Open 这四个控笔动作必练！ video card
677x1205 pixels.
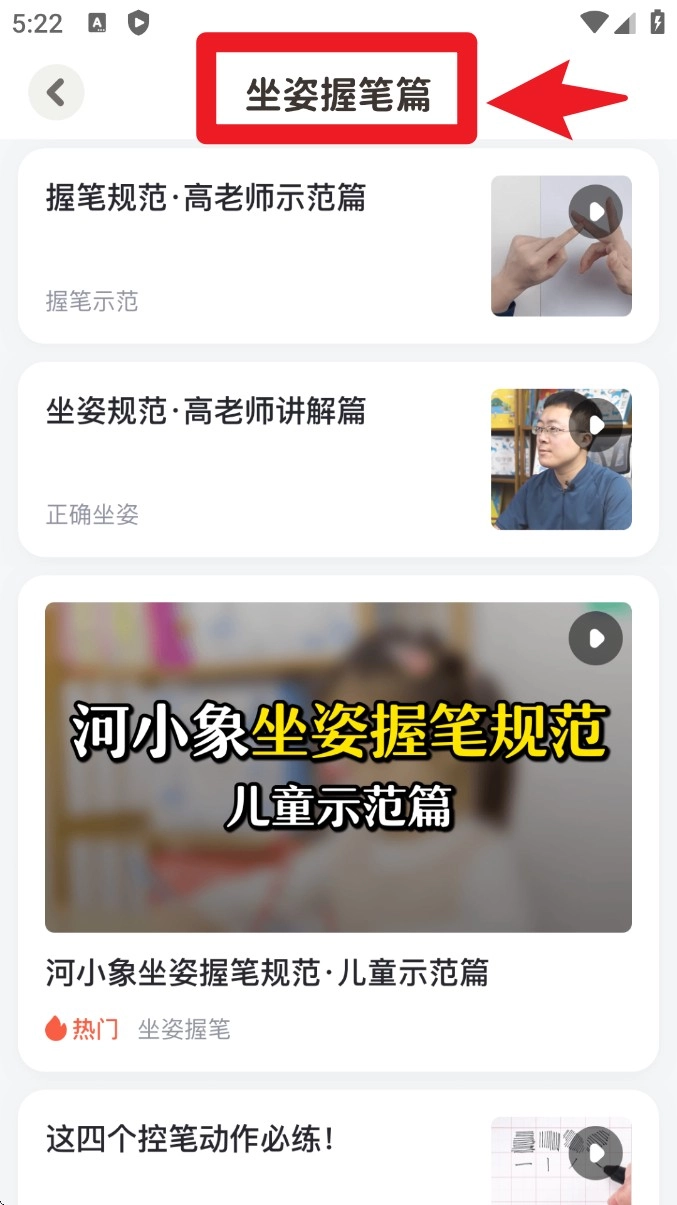(x=338, y=1150)
